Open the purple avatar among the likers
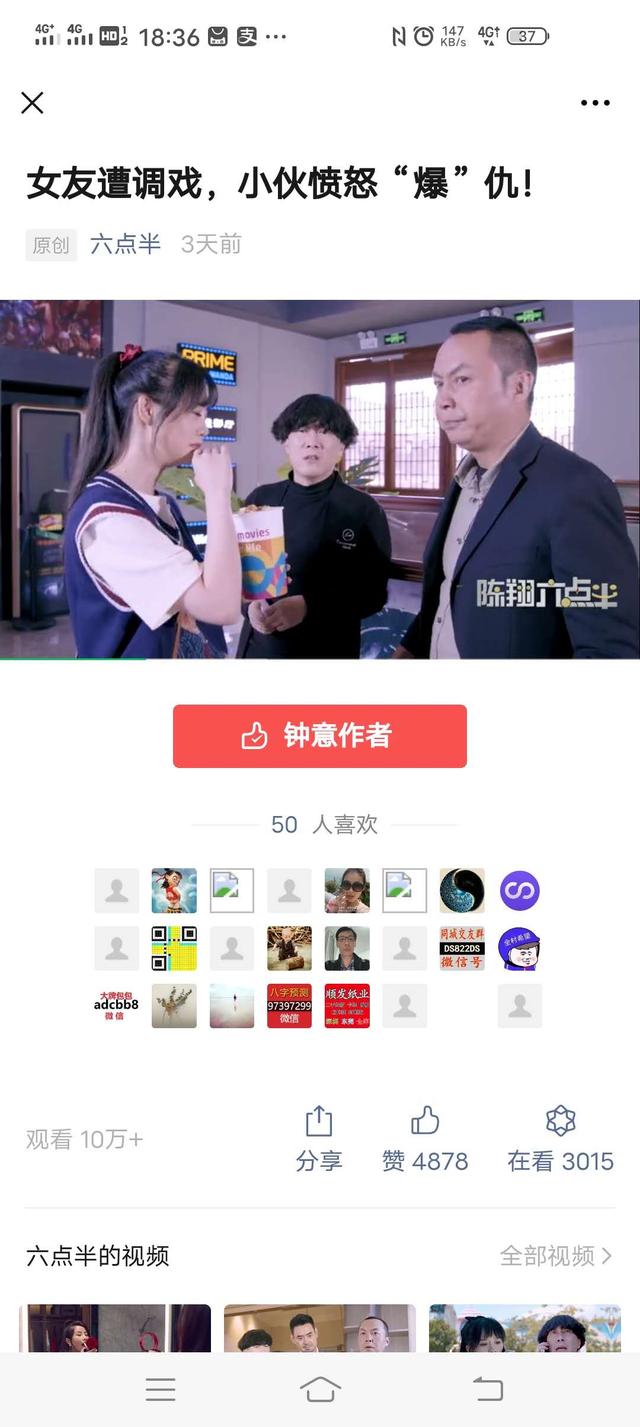The image size is (640, 1427). (x=519, y=890)
